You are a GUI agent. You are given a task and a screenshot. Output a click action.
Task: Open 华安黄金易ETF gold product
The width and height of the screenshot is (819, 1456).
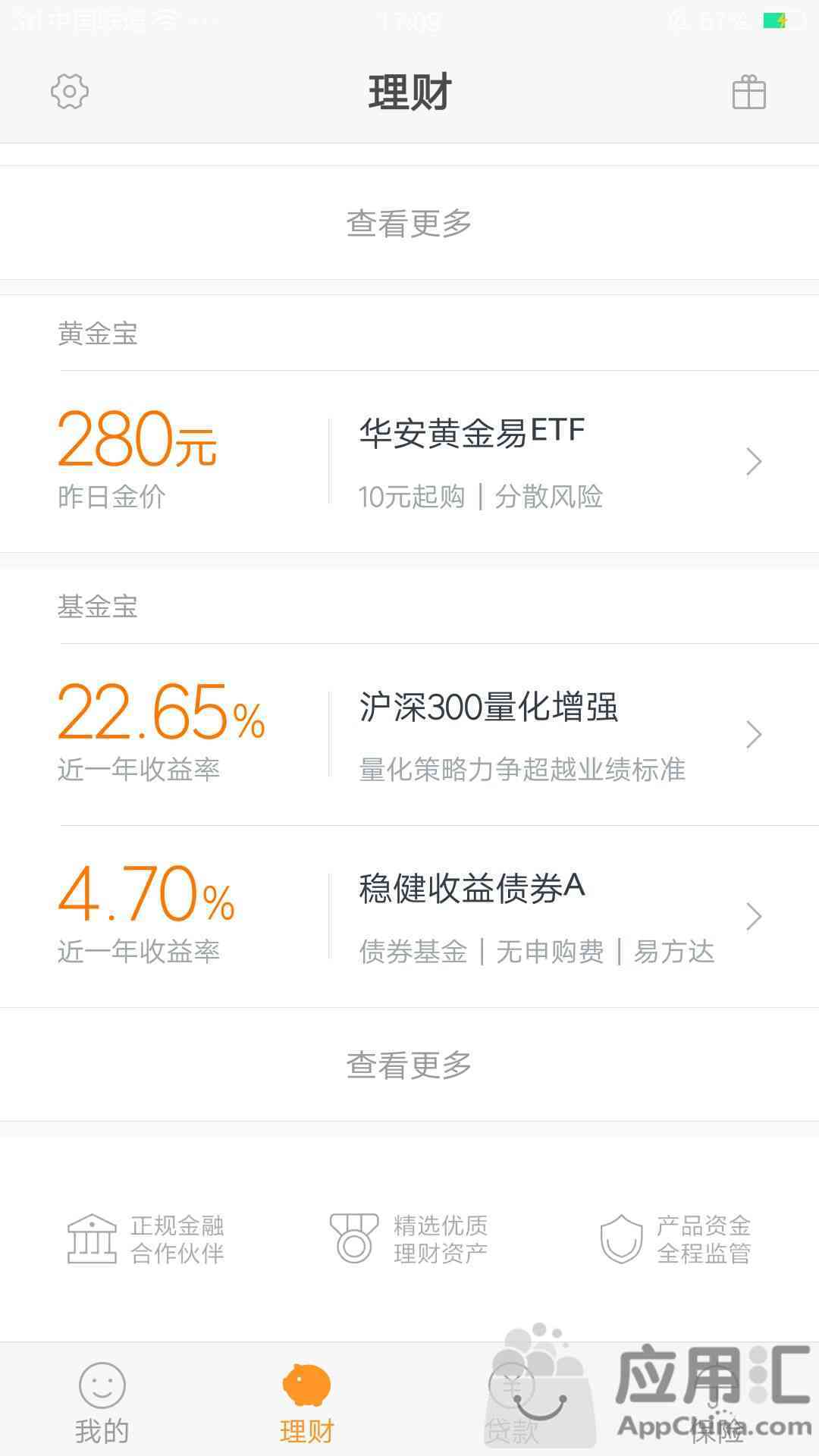point(409,462)
